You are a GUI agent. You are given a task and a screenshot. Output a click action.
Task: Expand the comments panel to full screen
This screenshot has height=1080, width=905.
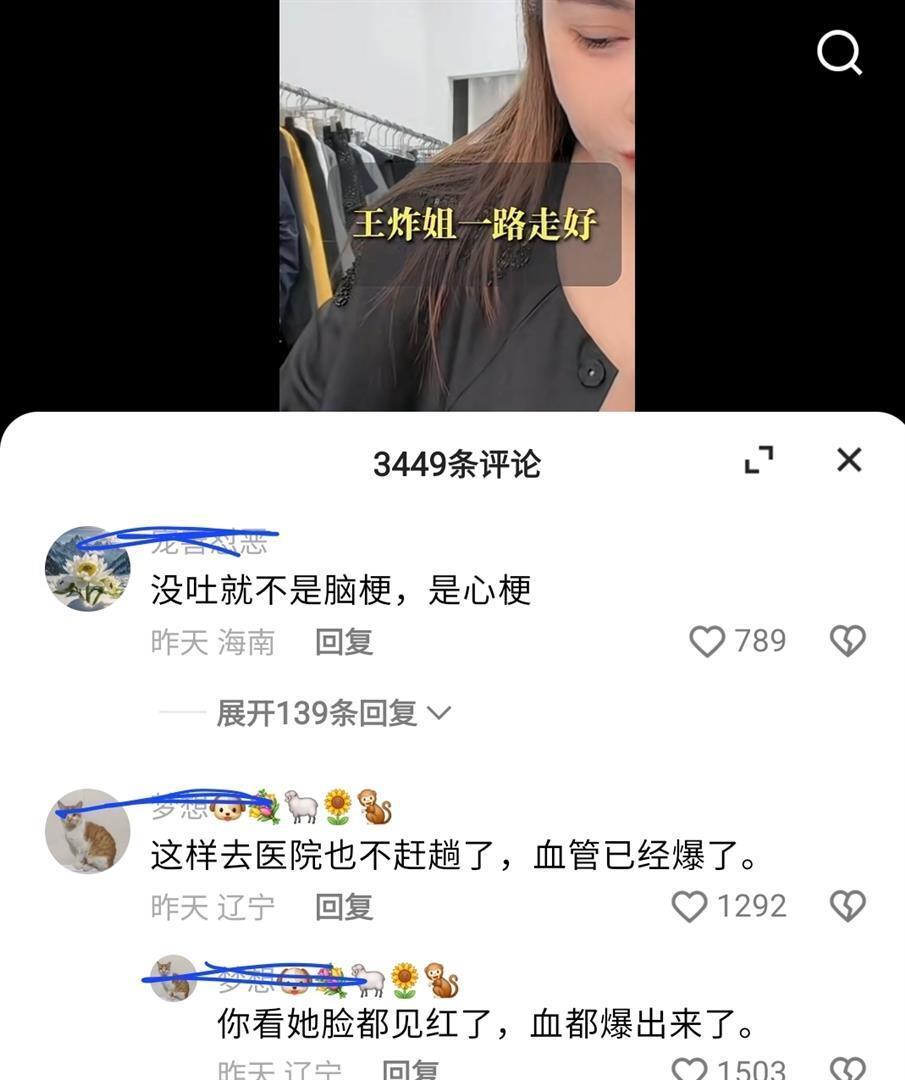click(x=759, y=460)
